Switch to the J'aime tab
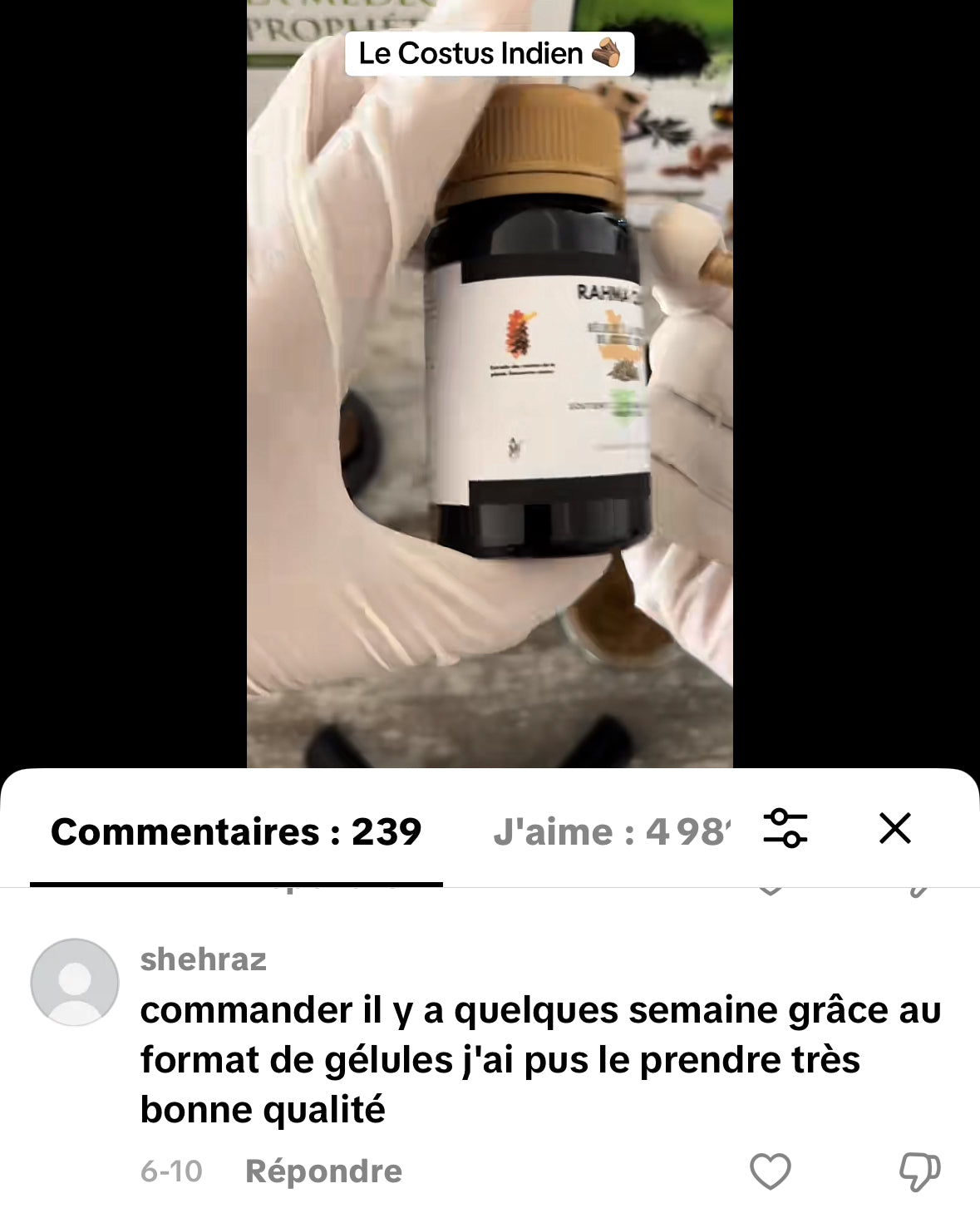The width and height of the screenshot is (980, 1213). click(611, 831)
